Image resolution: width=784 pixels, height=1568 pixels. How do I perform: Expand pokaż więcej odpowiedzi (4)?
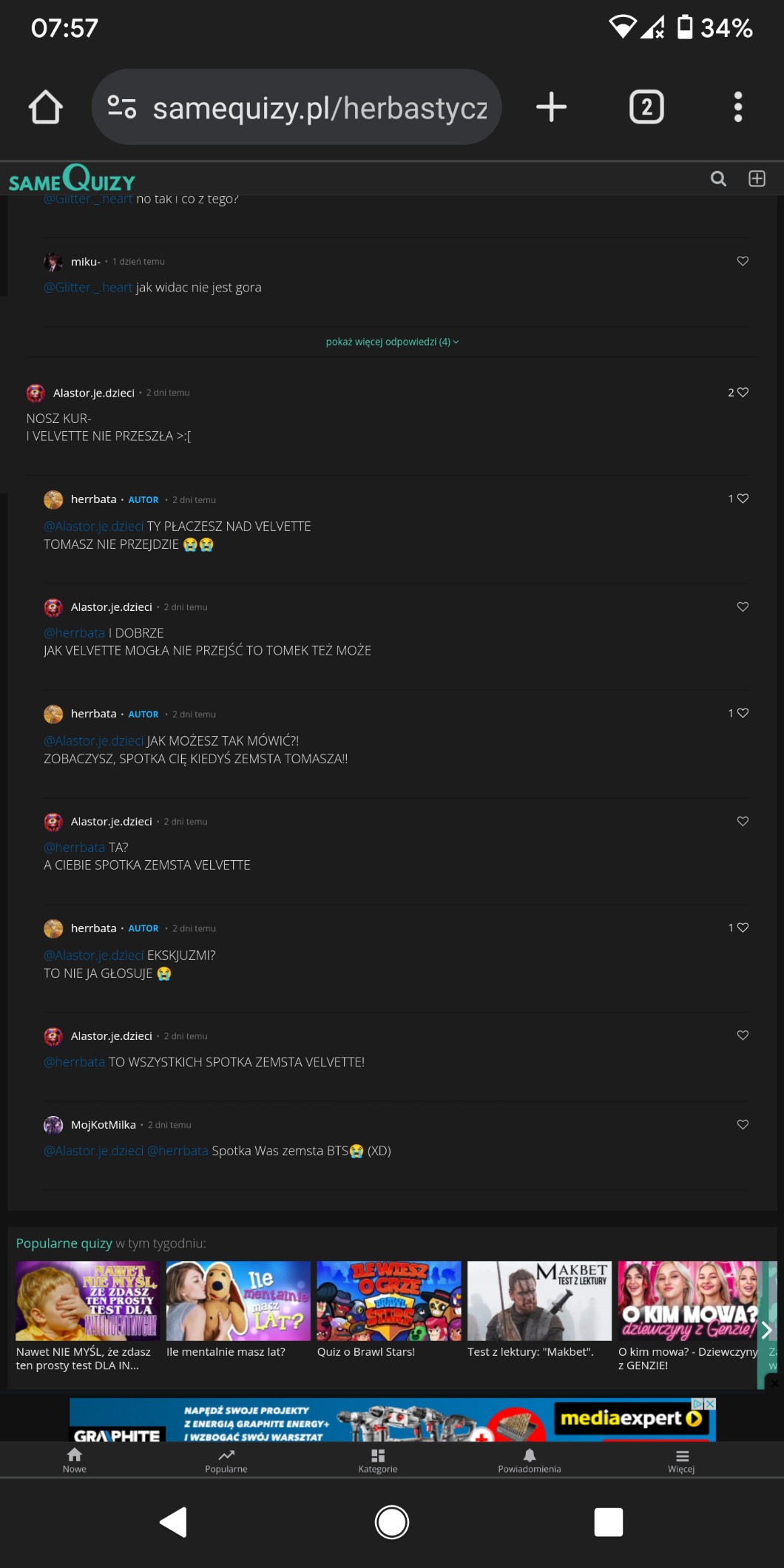pyautogui.click(x=392, y=342)
